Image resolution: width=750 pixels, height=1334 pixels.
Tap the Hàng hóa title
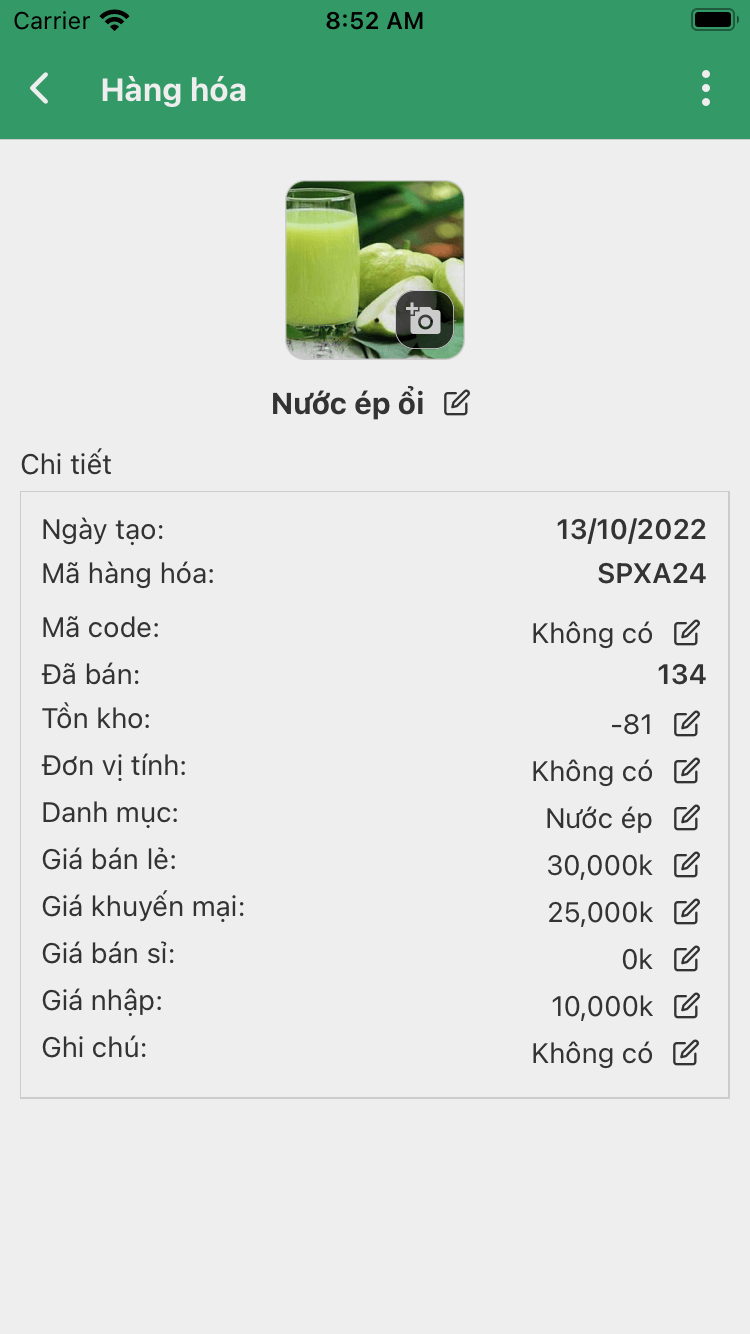coord(172,90)
